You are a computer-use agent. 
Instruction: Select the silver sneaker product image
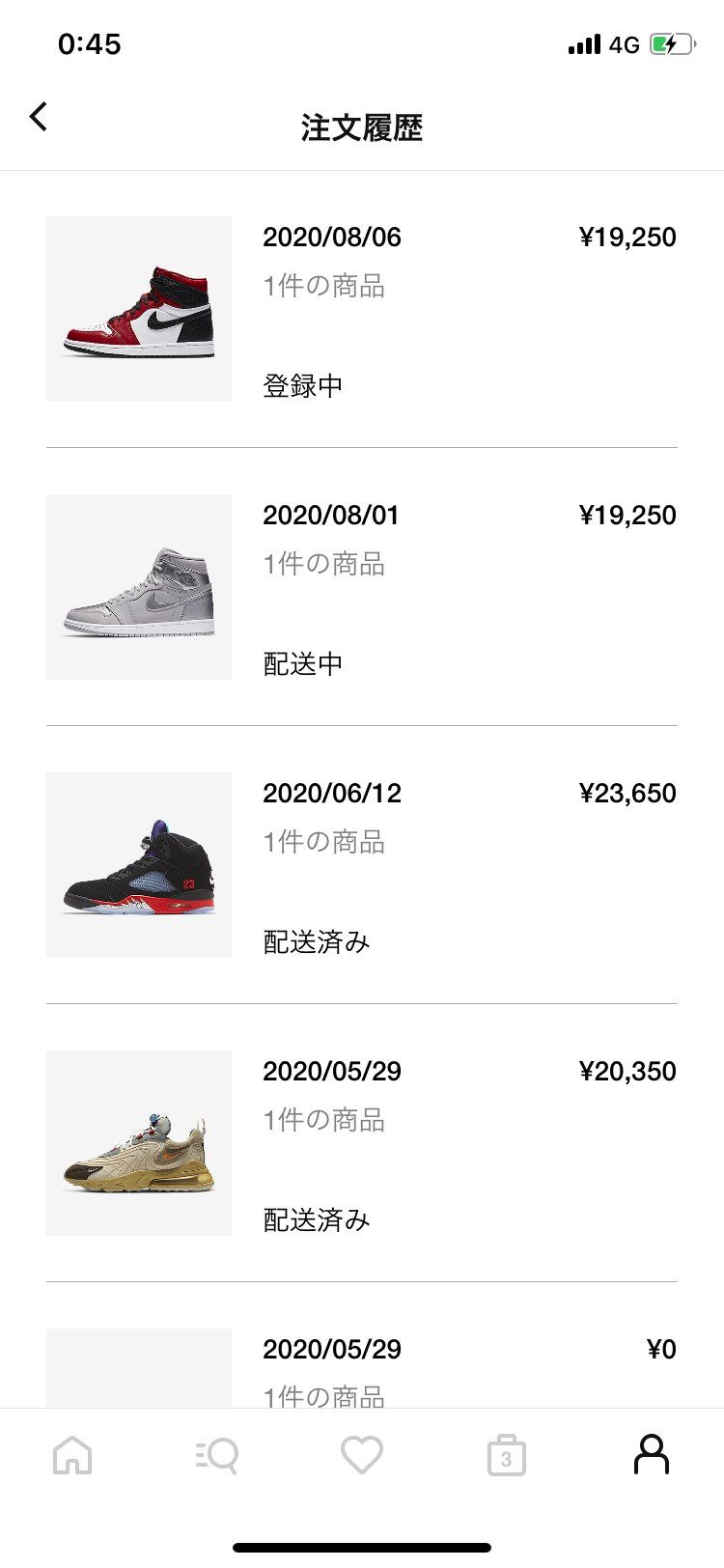(138, 585)
